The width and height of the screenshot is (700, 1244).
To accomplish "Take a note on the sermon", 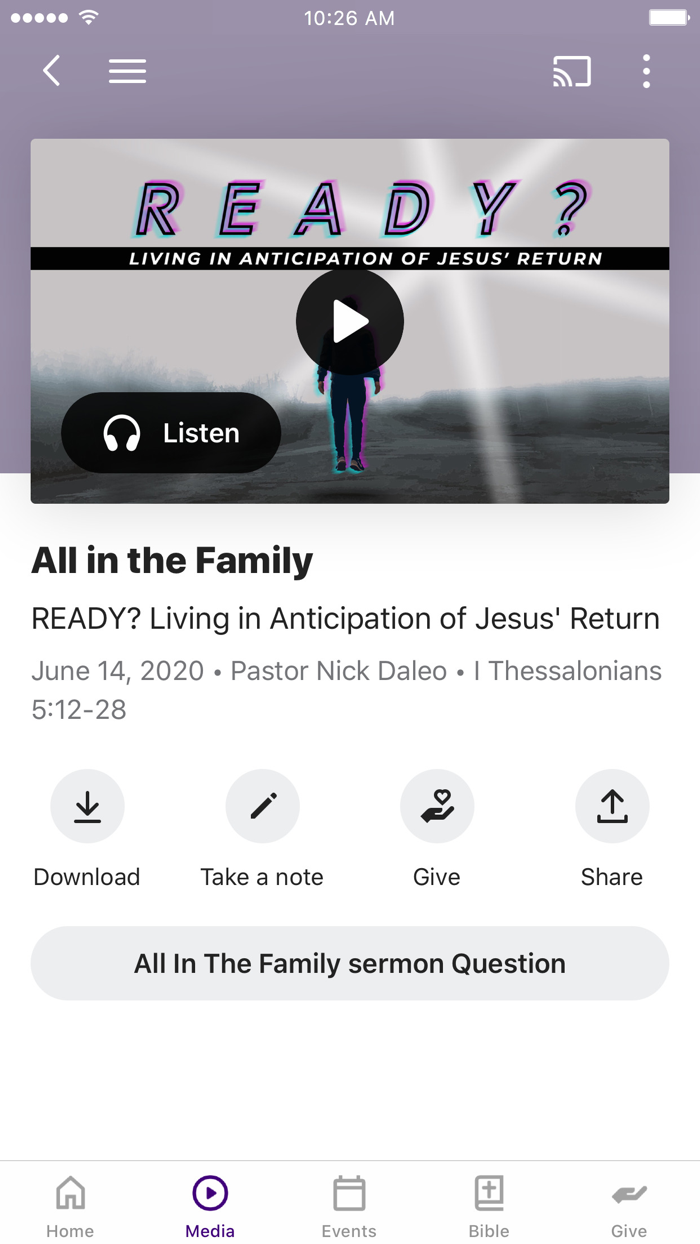I will coord(262,806).
